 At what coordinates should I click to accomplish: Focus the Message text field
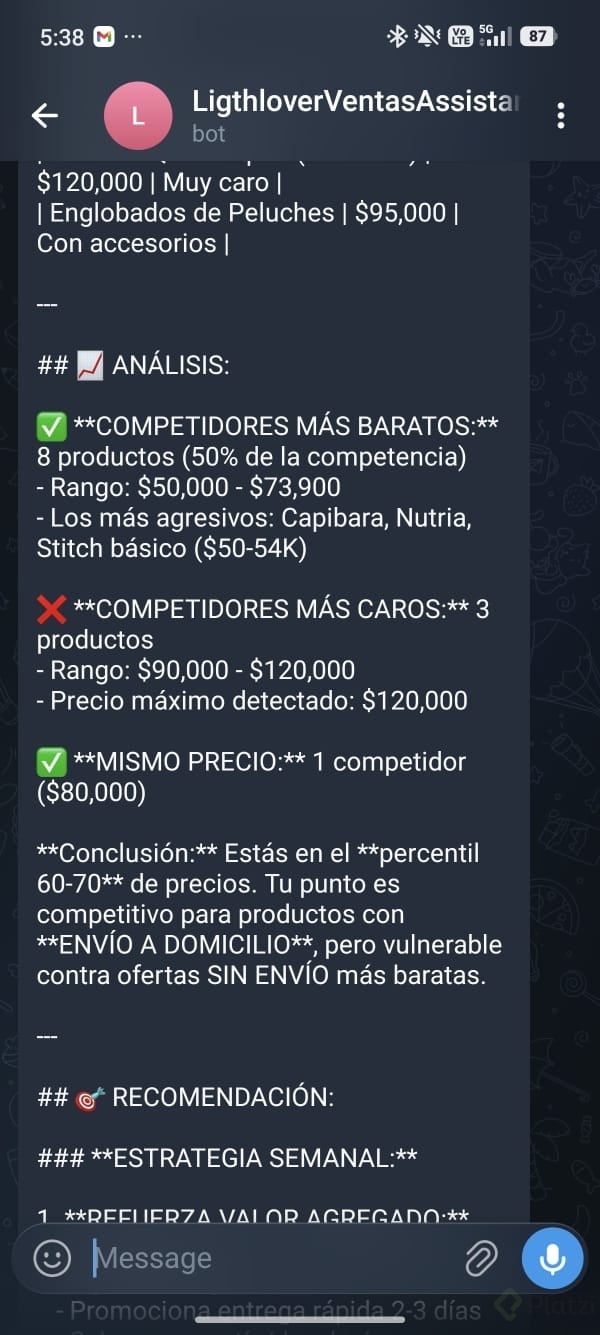coord(270,1258)
